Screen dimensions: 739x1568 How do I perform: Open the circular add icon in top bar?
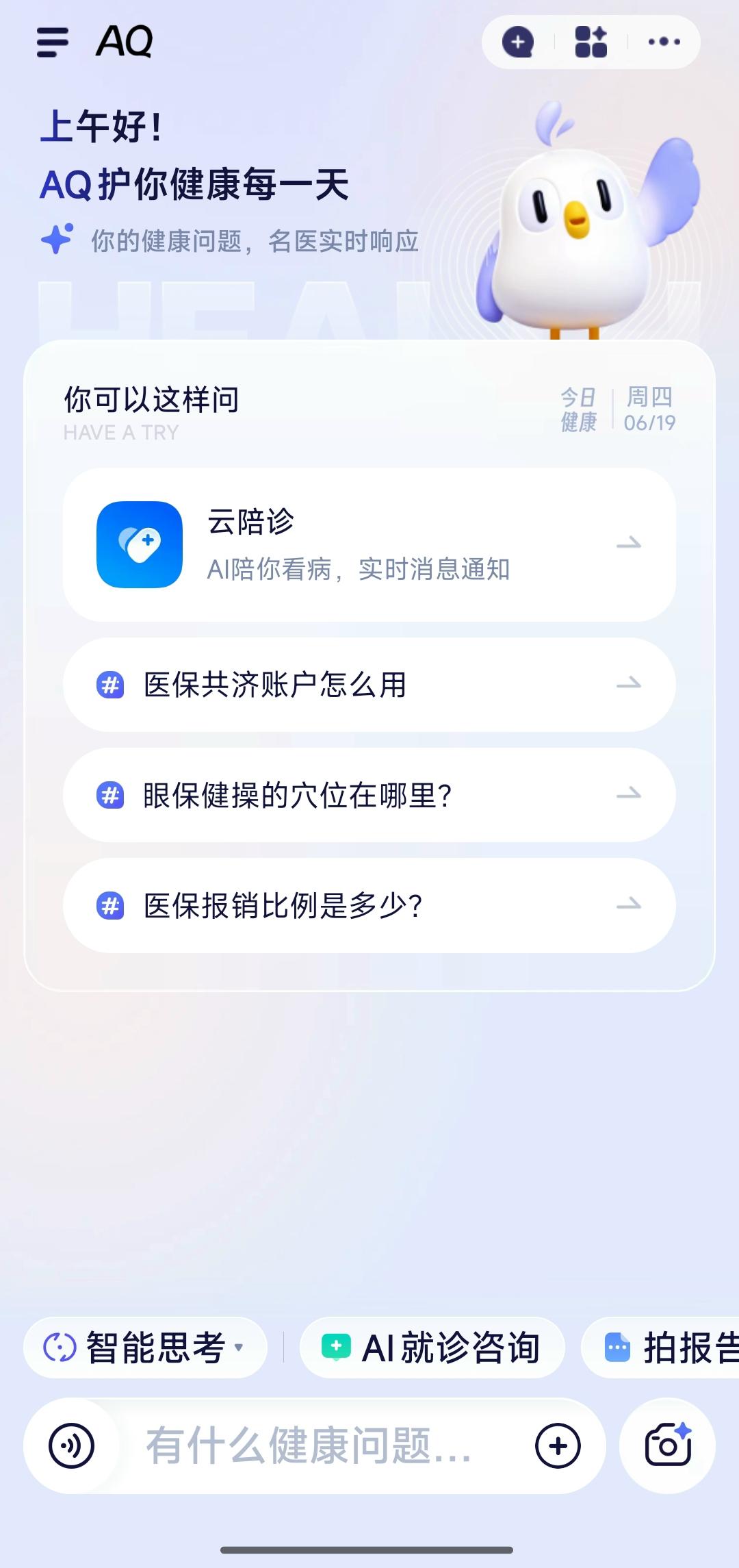(x=518, y=42)
